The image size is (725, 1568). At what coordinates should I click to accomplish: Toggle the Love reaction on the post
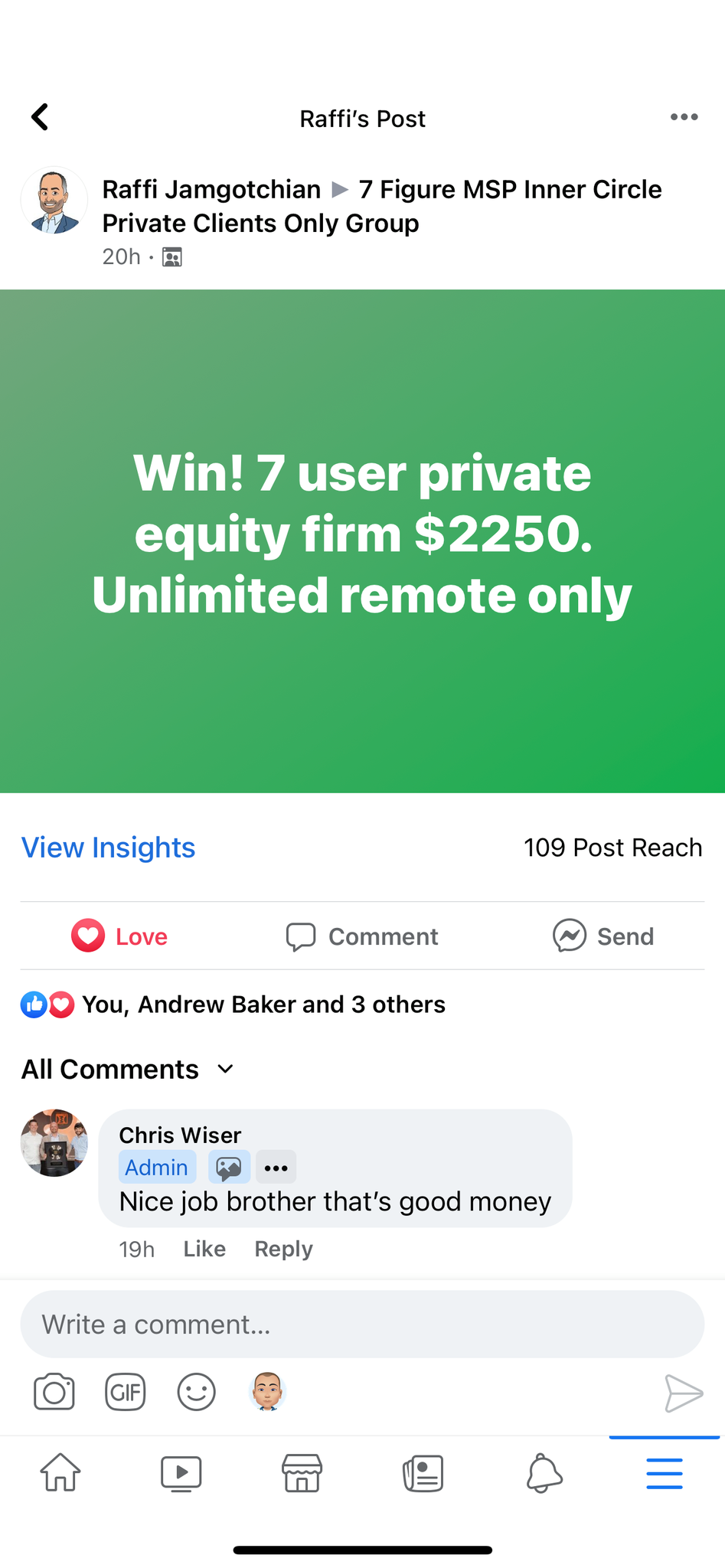[x=120, y=936]
